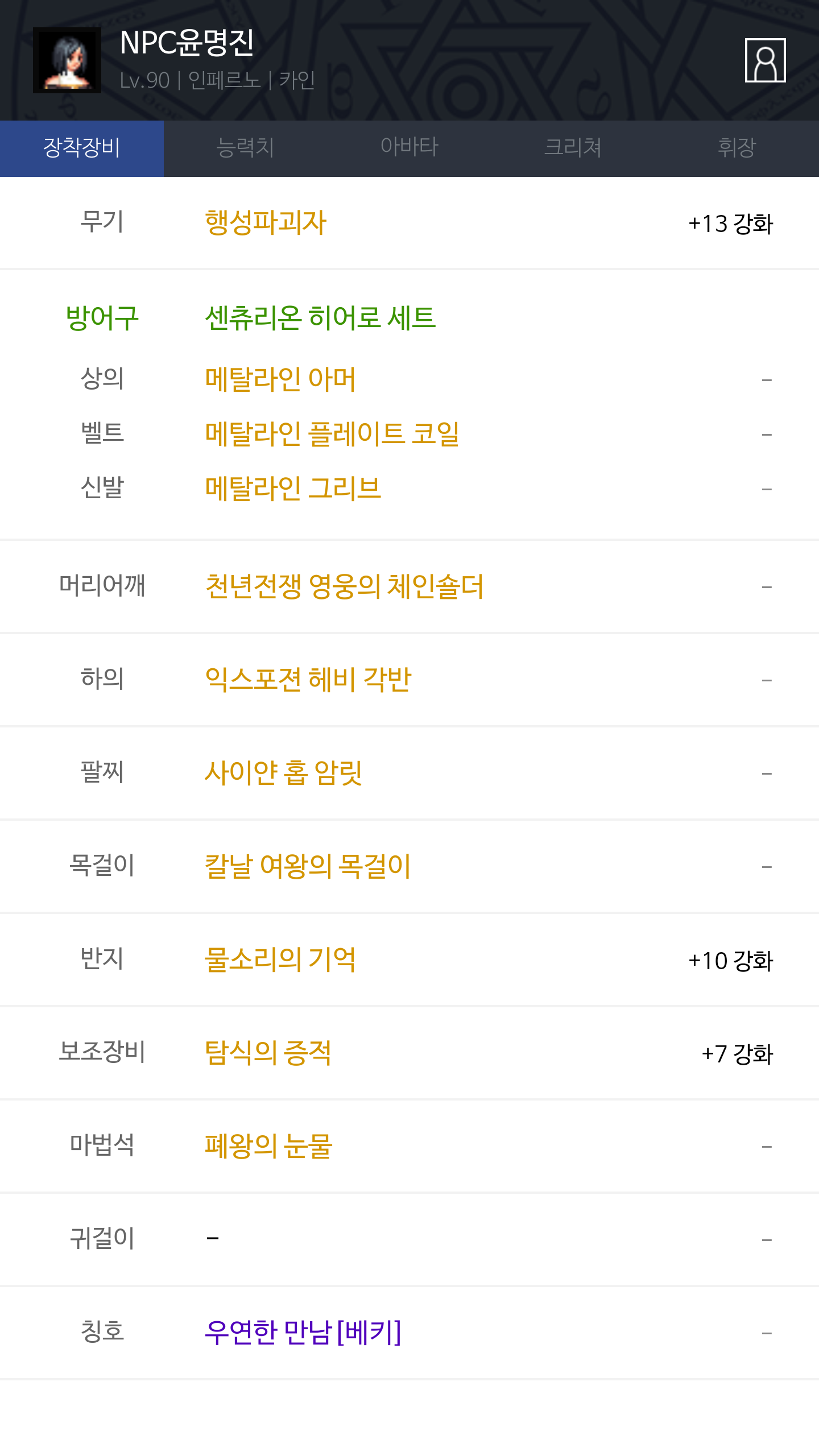Open ring 물소리의 기억
The image size is (819, 1456).
tap(280, 959)
